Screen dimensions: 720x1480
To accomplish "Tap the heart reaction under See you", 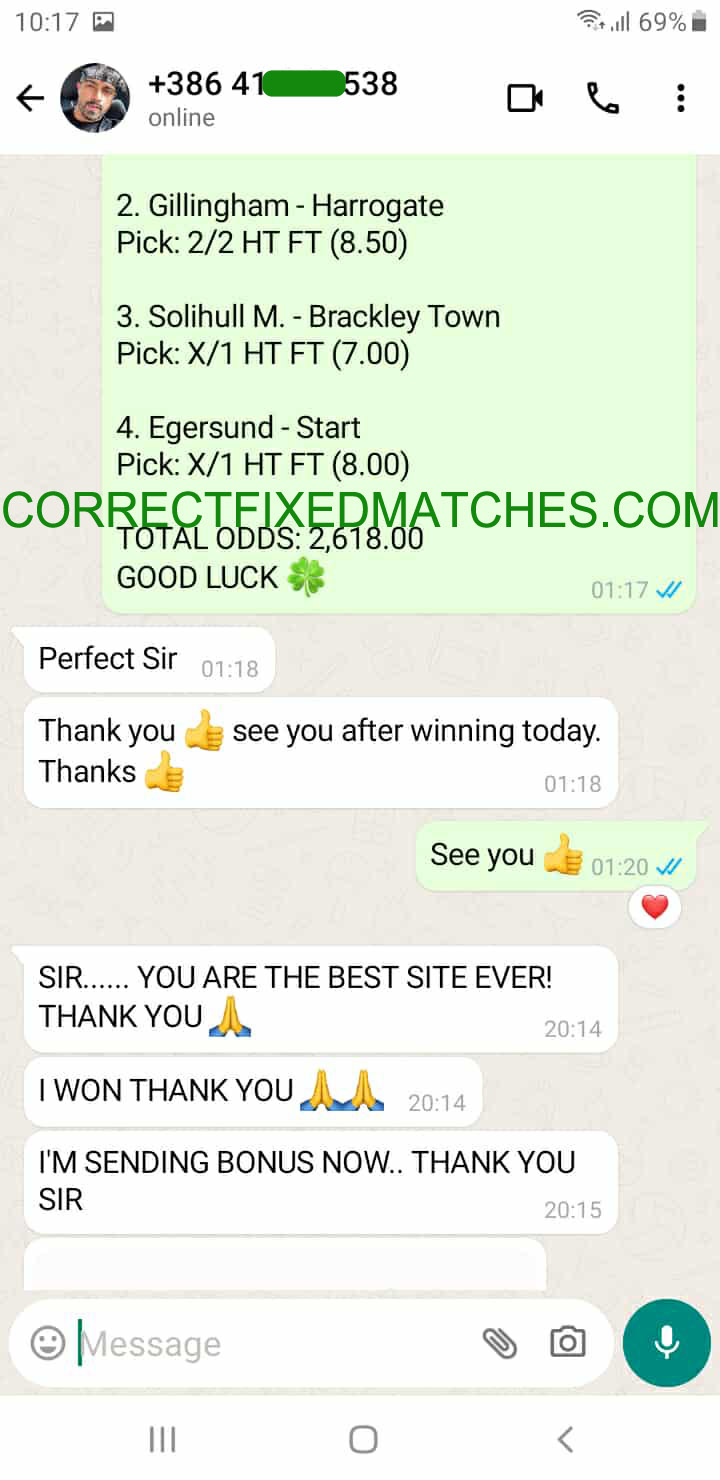I will [x=654, y=907].
